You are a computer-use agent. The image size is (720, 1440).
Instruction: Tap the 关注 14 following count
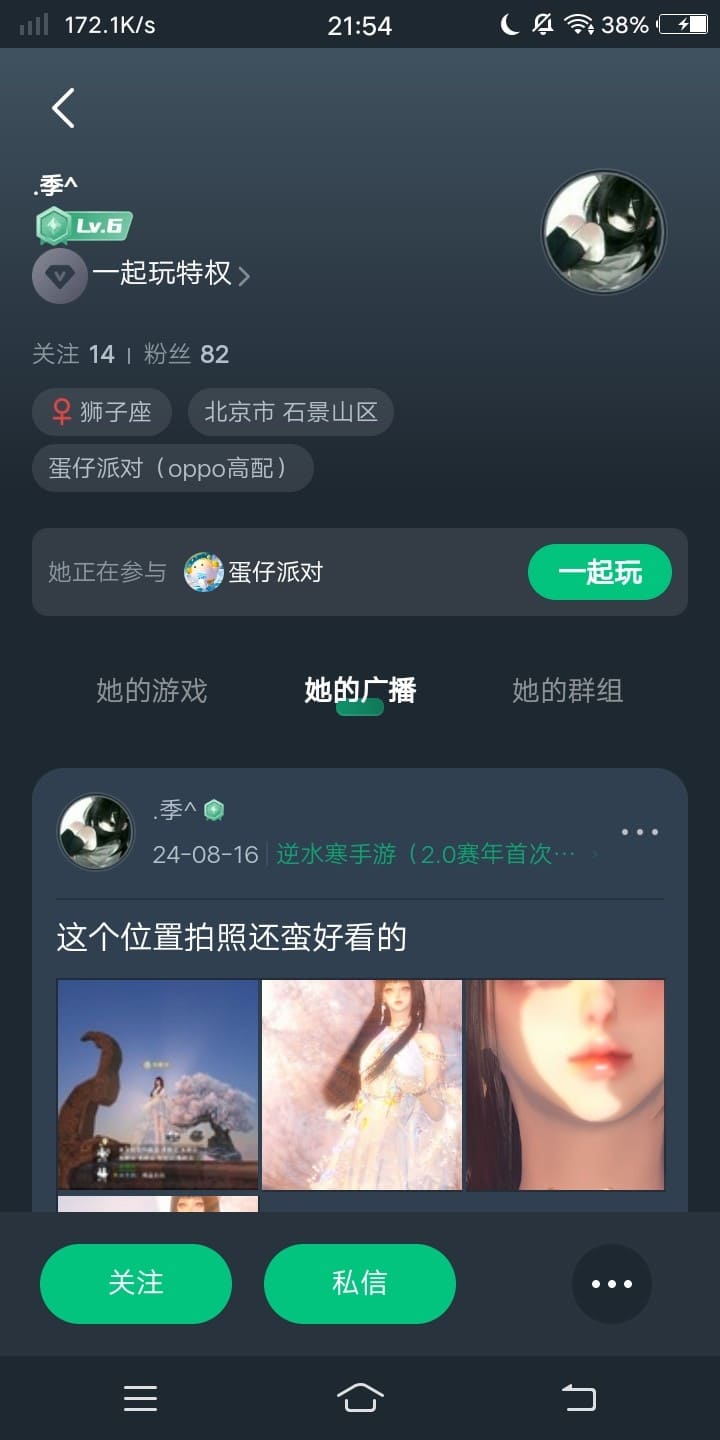(x=73, y=354)
